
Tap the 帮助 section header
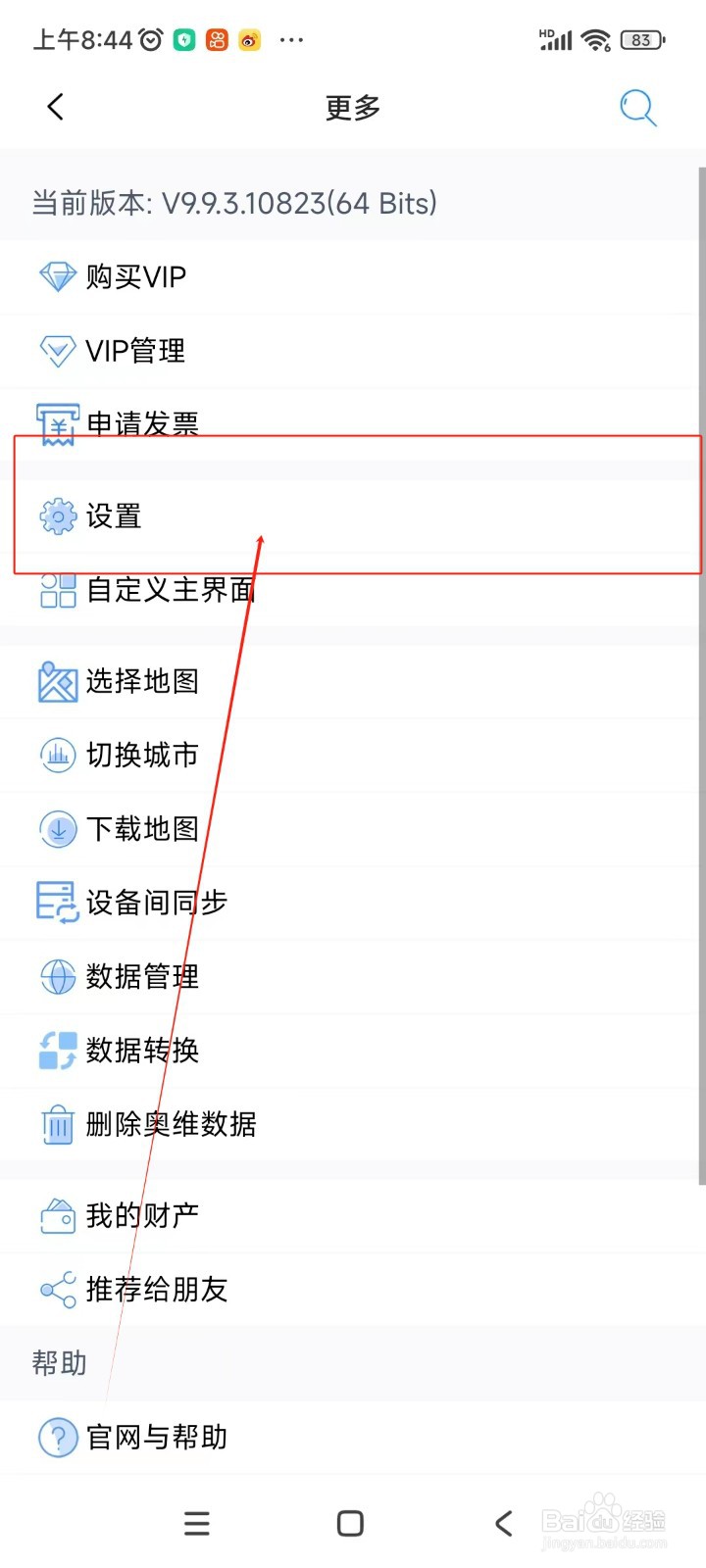(59, 1362)
